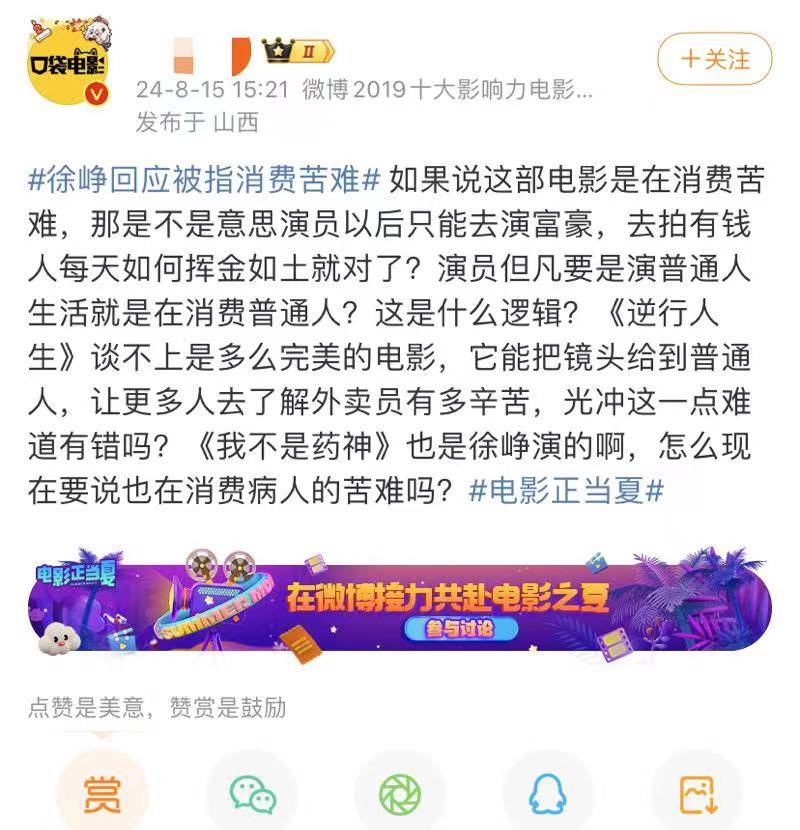Follow this account with +关注
The image size is (800, 830).
pos(714,59)
